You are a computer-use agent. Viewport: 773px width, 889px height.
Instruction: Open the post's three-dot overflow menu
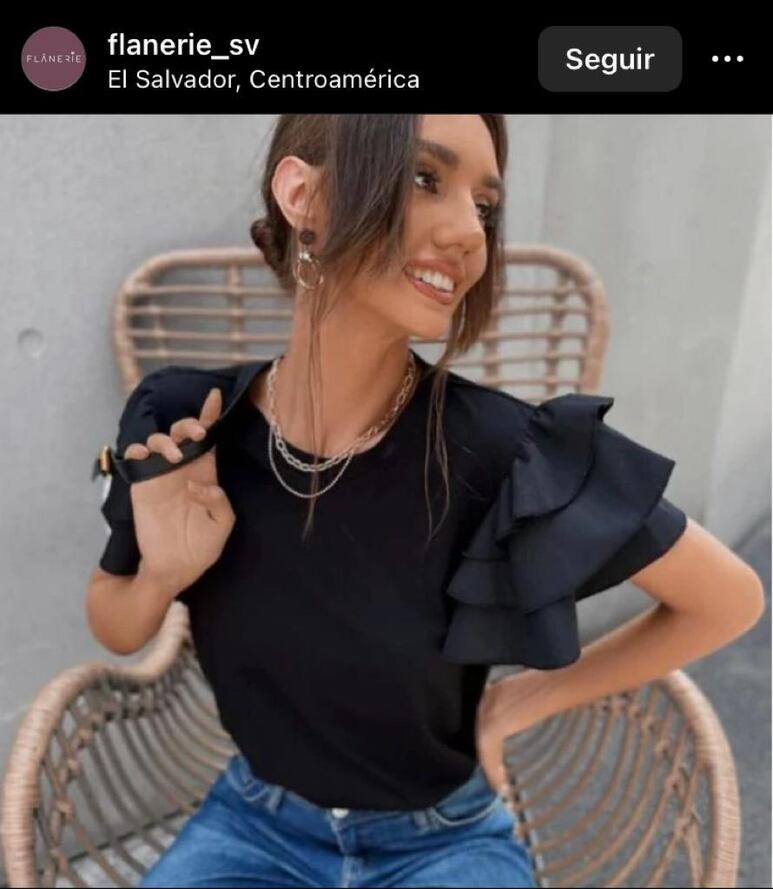[727, 59]
